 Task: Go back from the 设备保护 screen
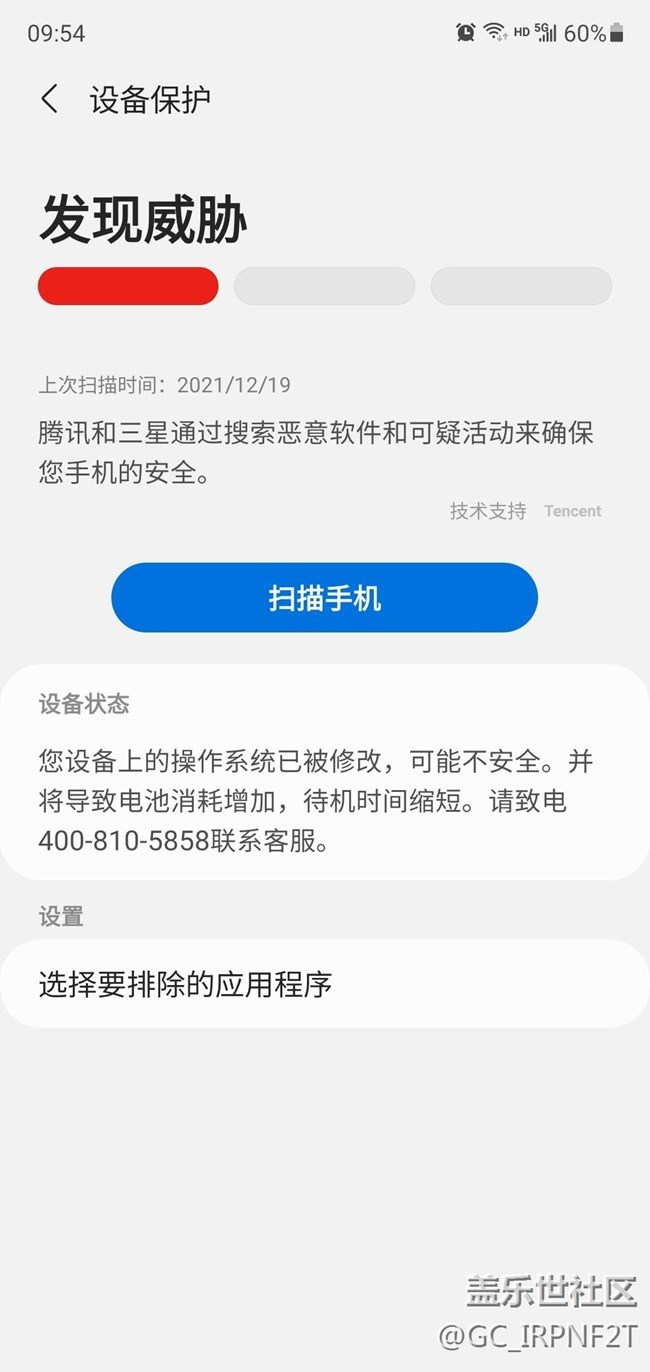coord(49,99)
